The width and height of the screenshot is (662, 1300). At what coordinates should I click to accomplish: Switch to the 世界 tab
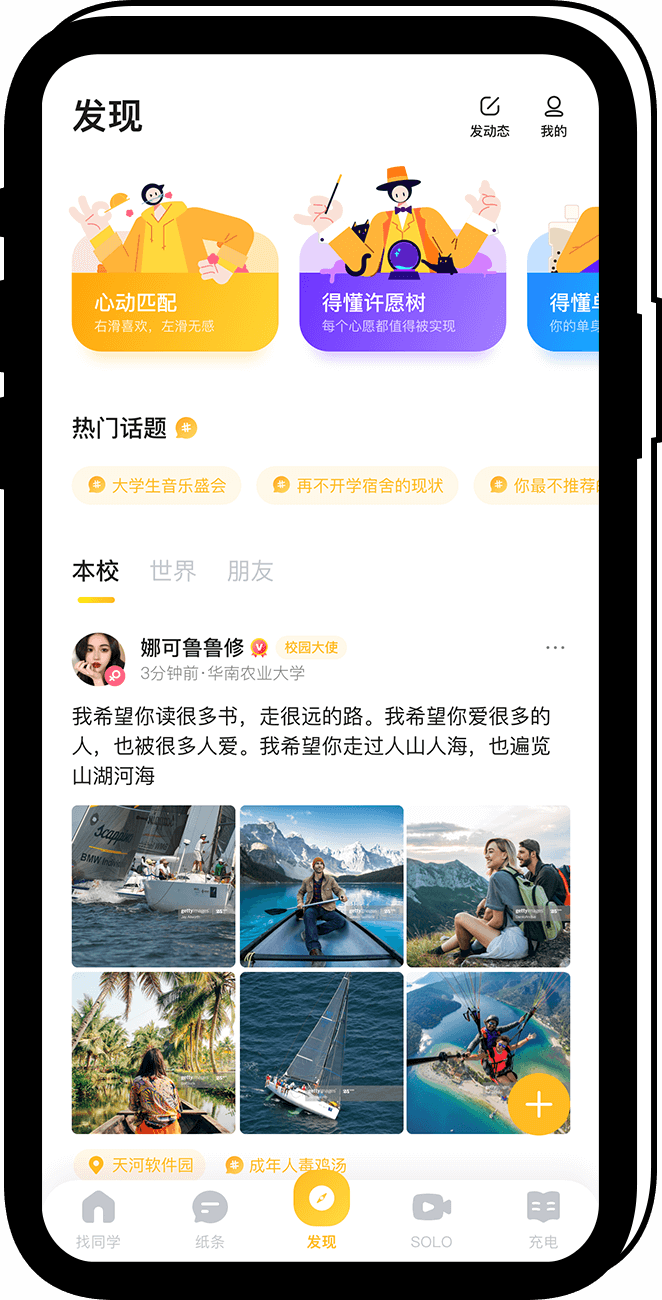(173, 571)
